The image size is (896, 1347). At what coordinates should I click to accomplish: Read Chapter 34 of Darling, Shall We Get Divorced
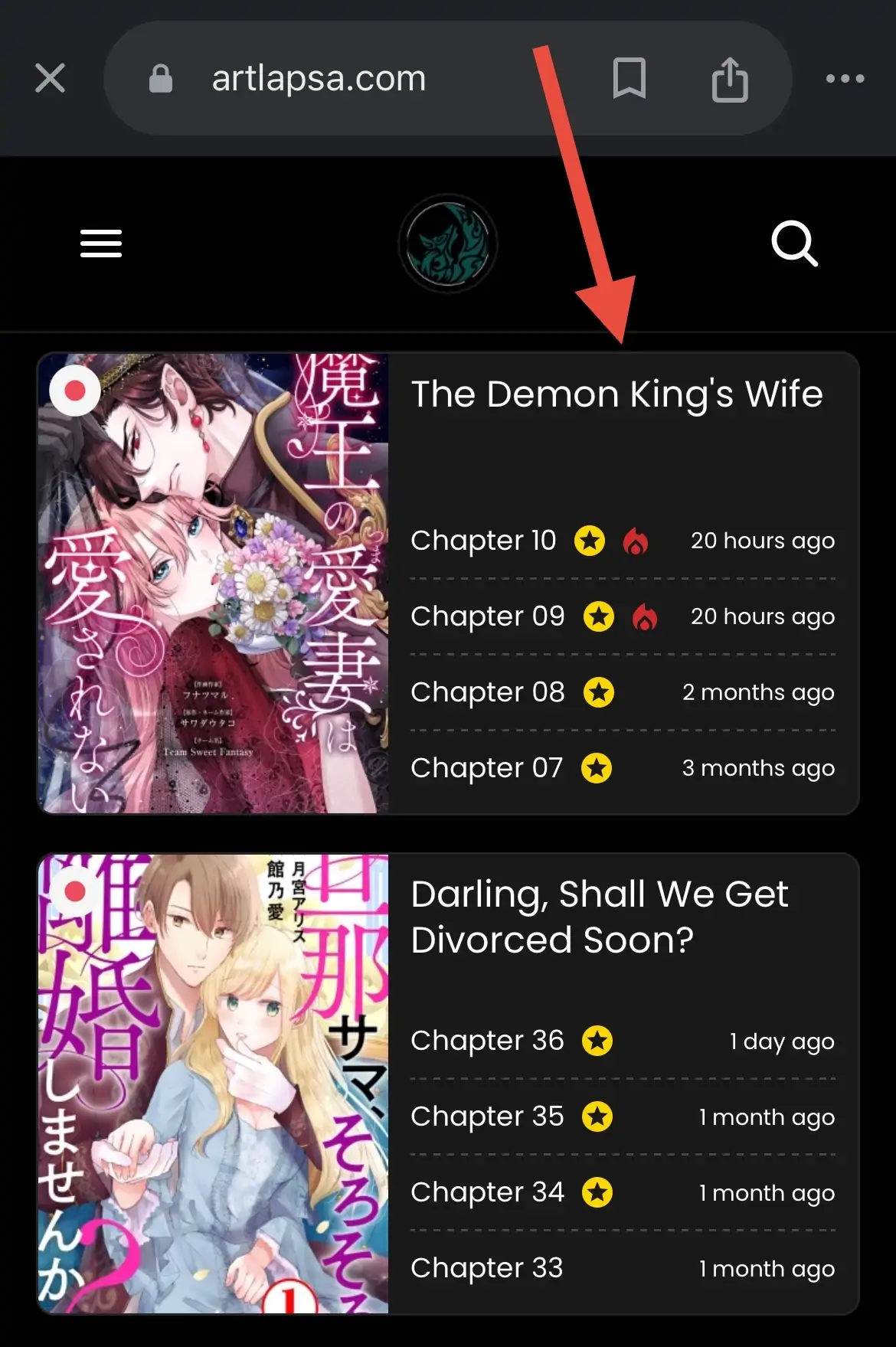tap(487, 1192)
